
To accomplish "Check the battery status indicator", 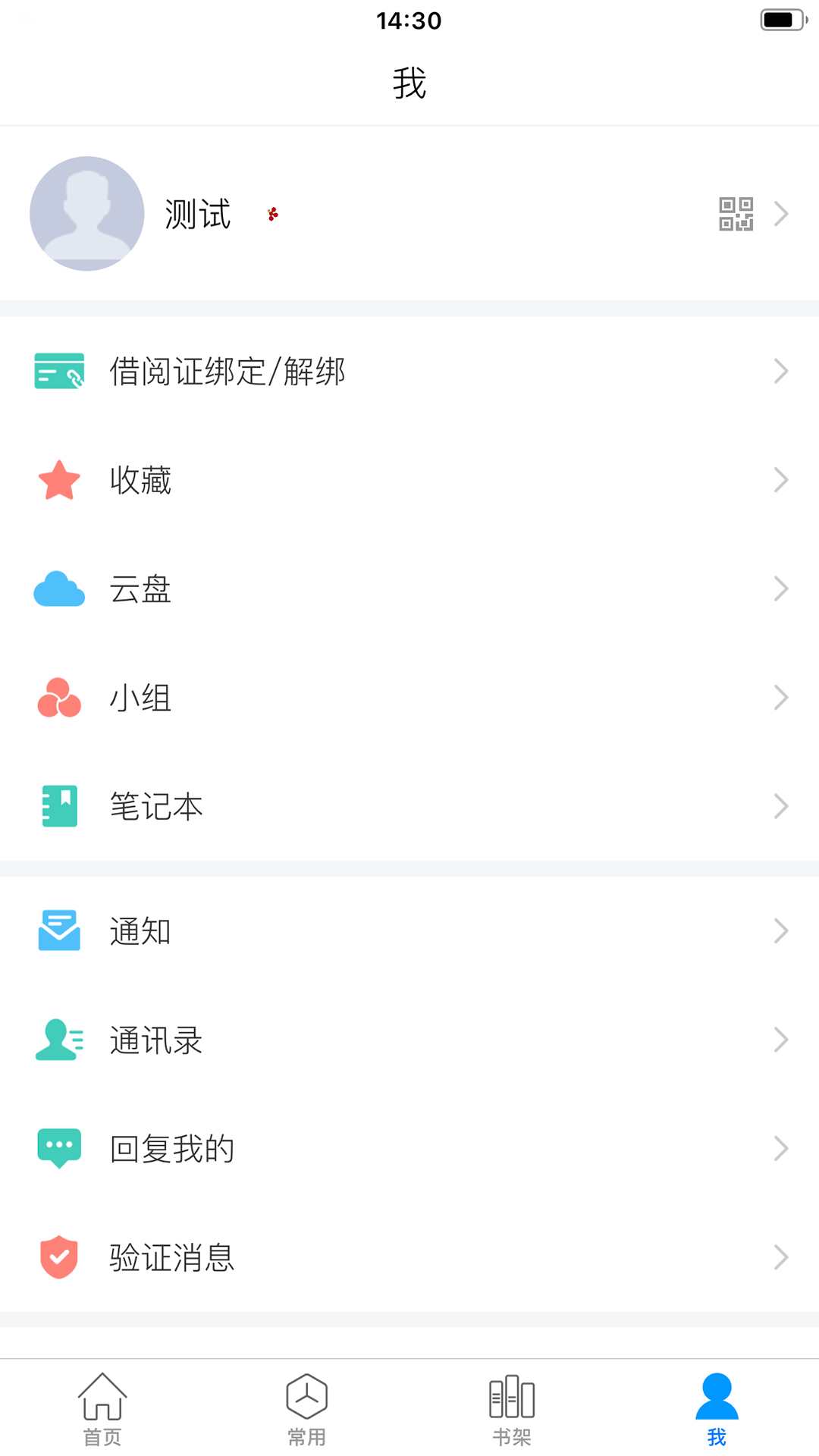I will [x=782, y=20].
